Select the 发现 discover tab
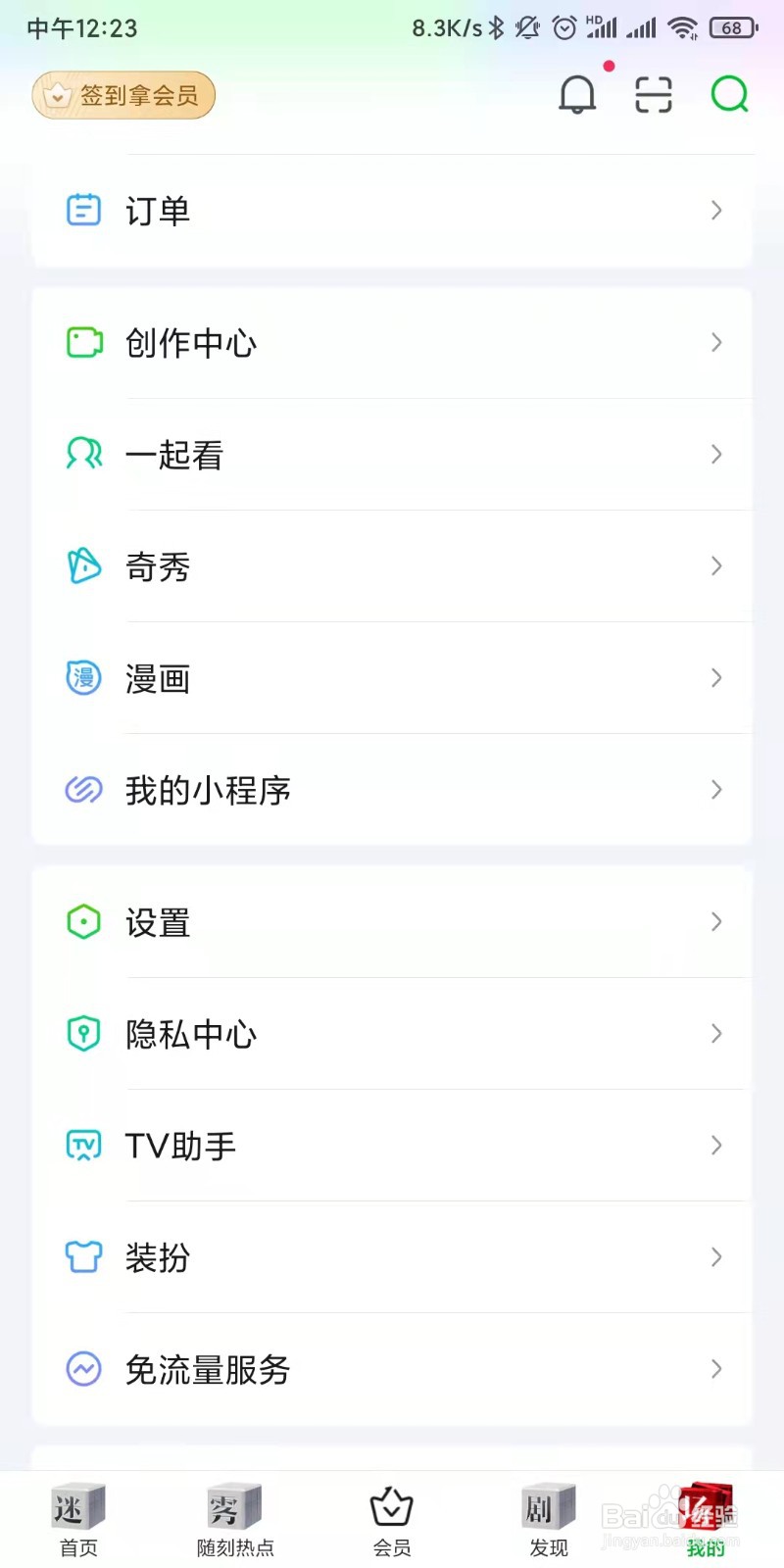 coord(548,1519)
